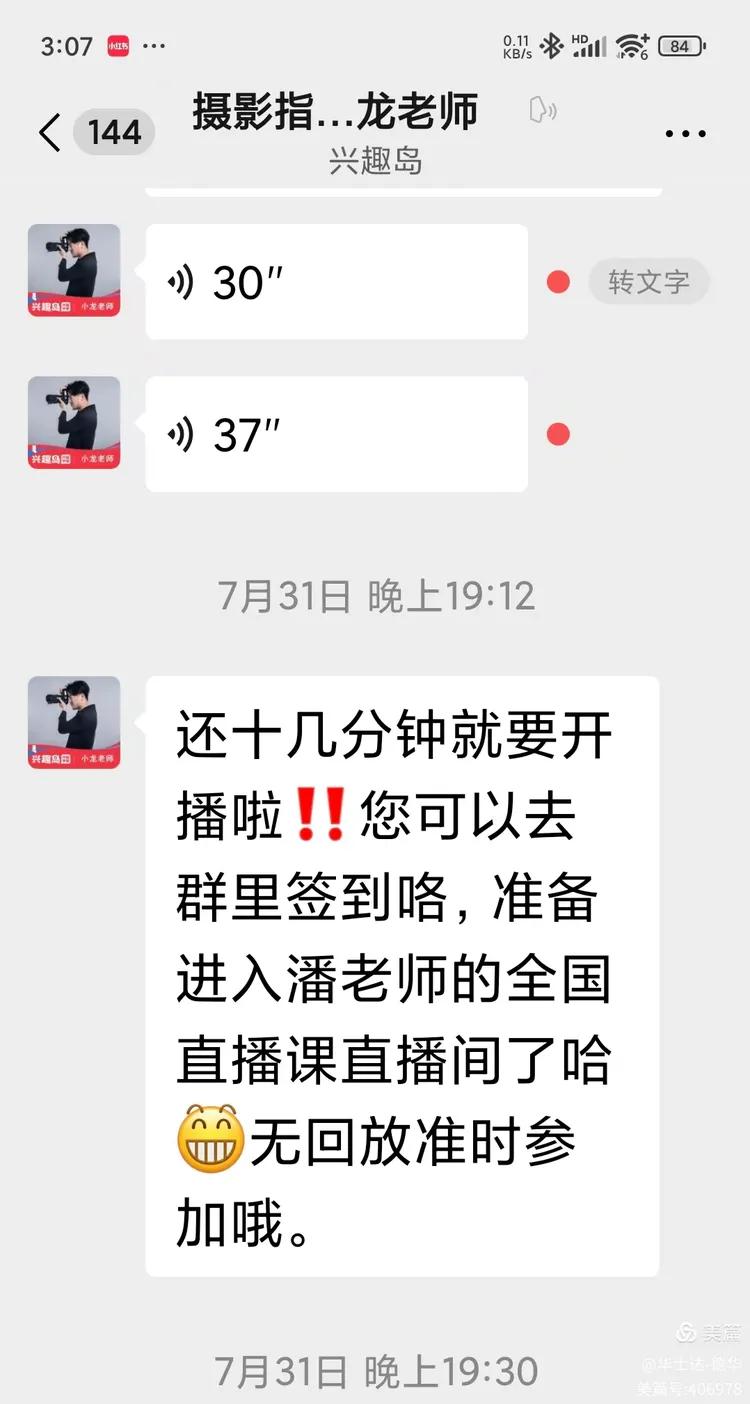Play the 37-second voice message

336,434
